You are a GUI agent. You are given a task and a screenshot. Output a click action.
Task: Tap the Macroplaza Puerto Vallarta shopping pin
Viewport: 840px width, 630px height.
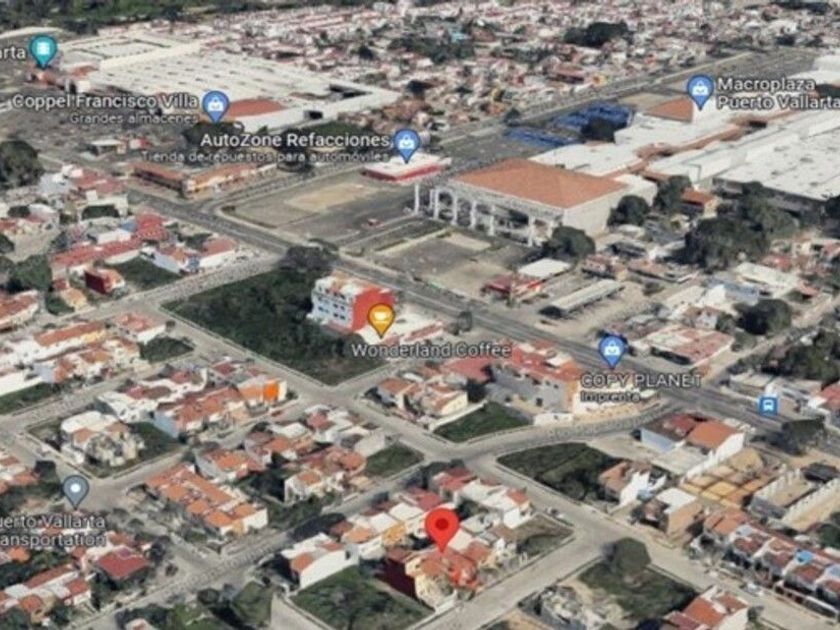700,91
